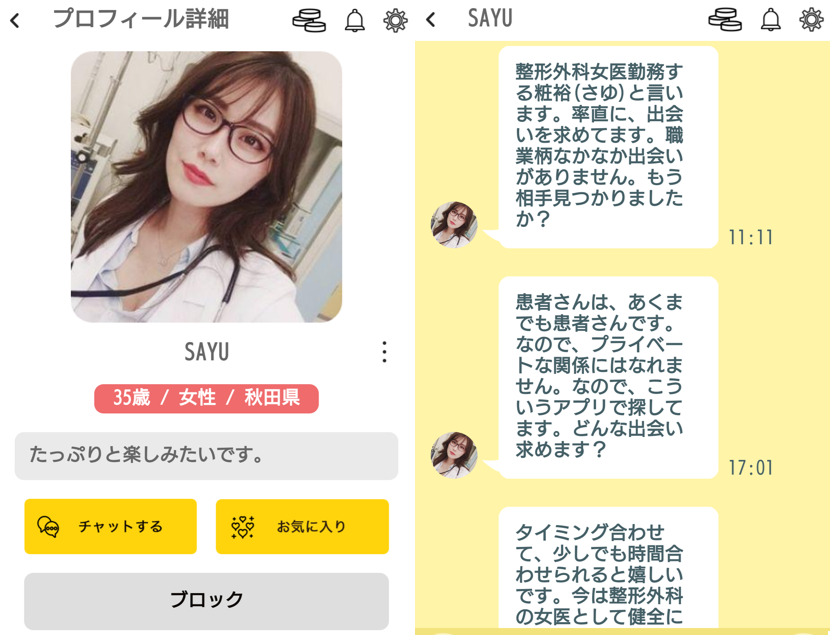Screen dimensions: 837x642
Task: Open settings gear in the SAYU chat header
Action: (x=811, y=20)
